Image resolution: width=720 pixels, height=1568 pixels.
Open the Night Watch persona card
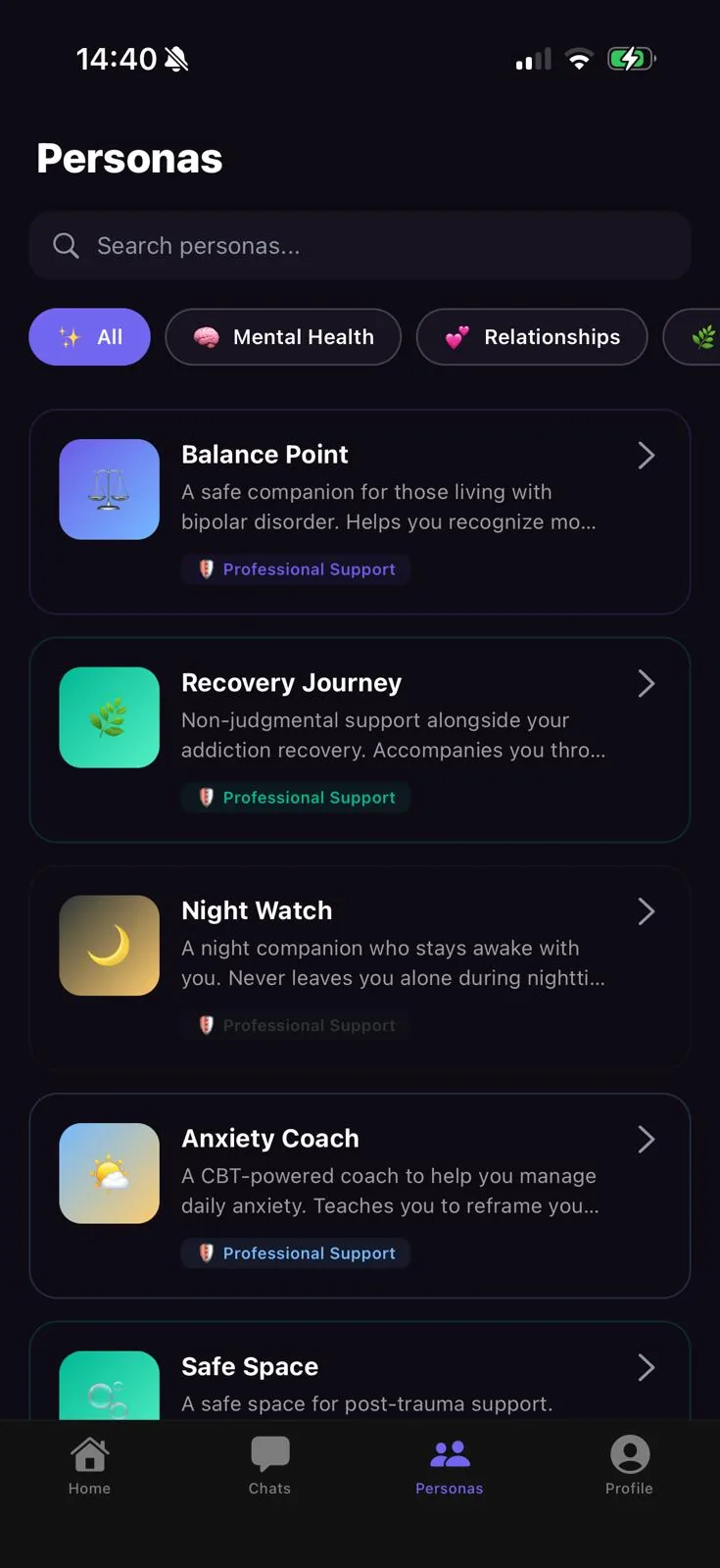pos(360,967)
